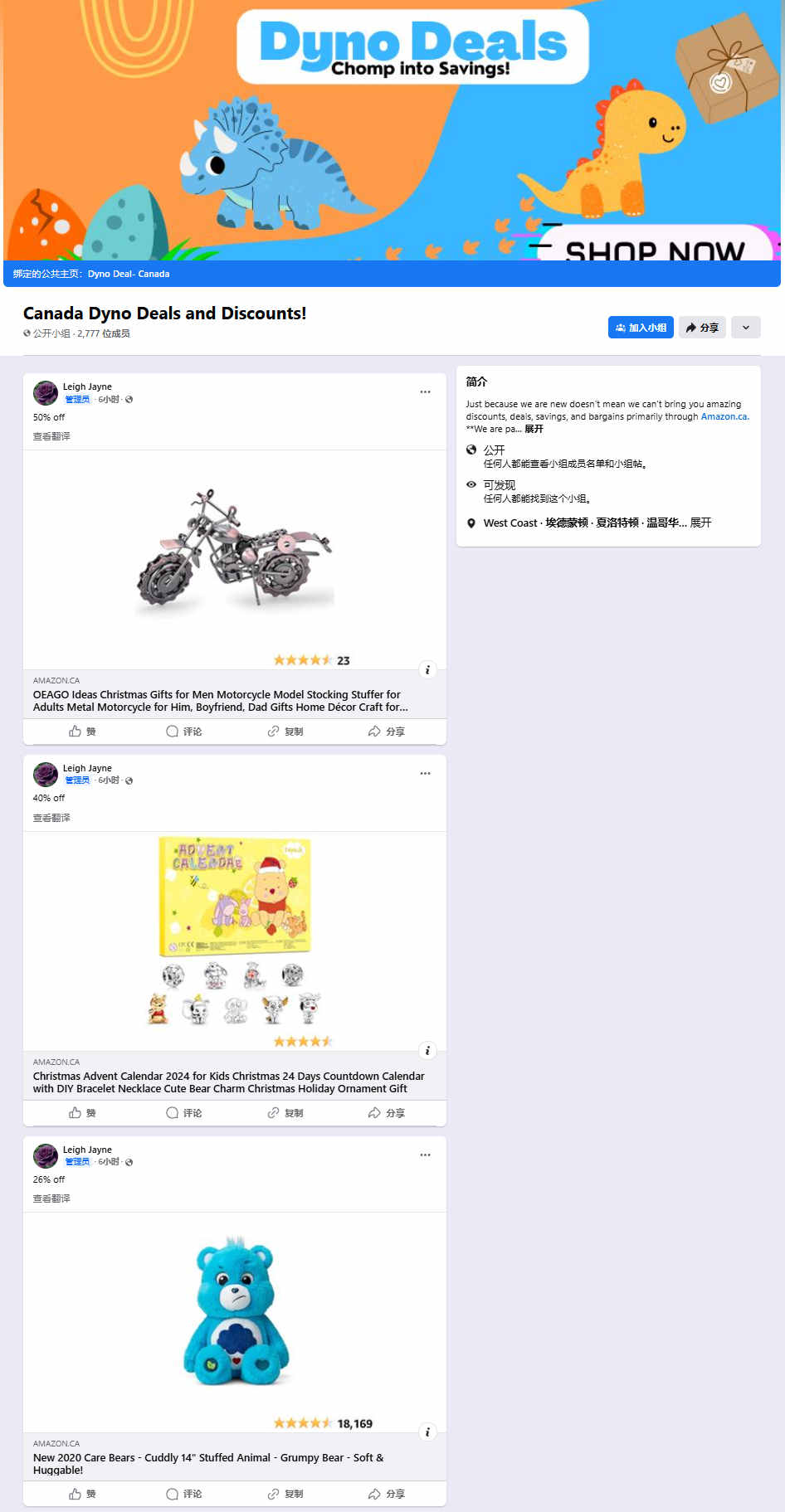Tap the info icon on the Care Bears link
The image size is (785, 1512).
pos(427,1432)
